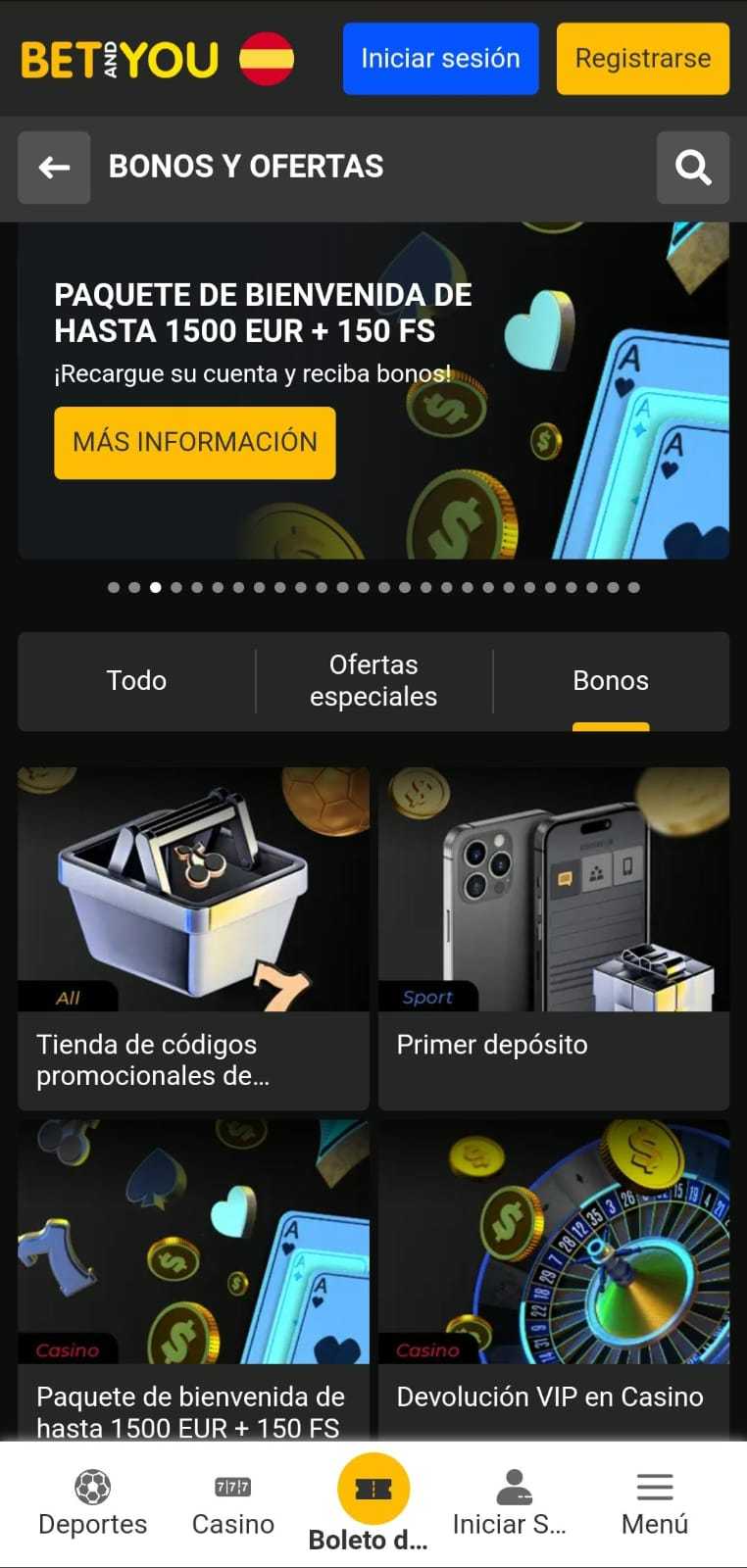Go to Casino in bottom bar
The image size is (747, 1568).
tap(232, 1504)
